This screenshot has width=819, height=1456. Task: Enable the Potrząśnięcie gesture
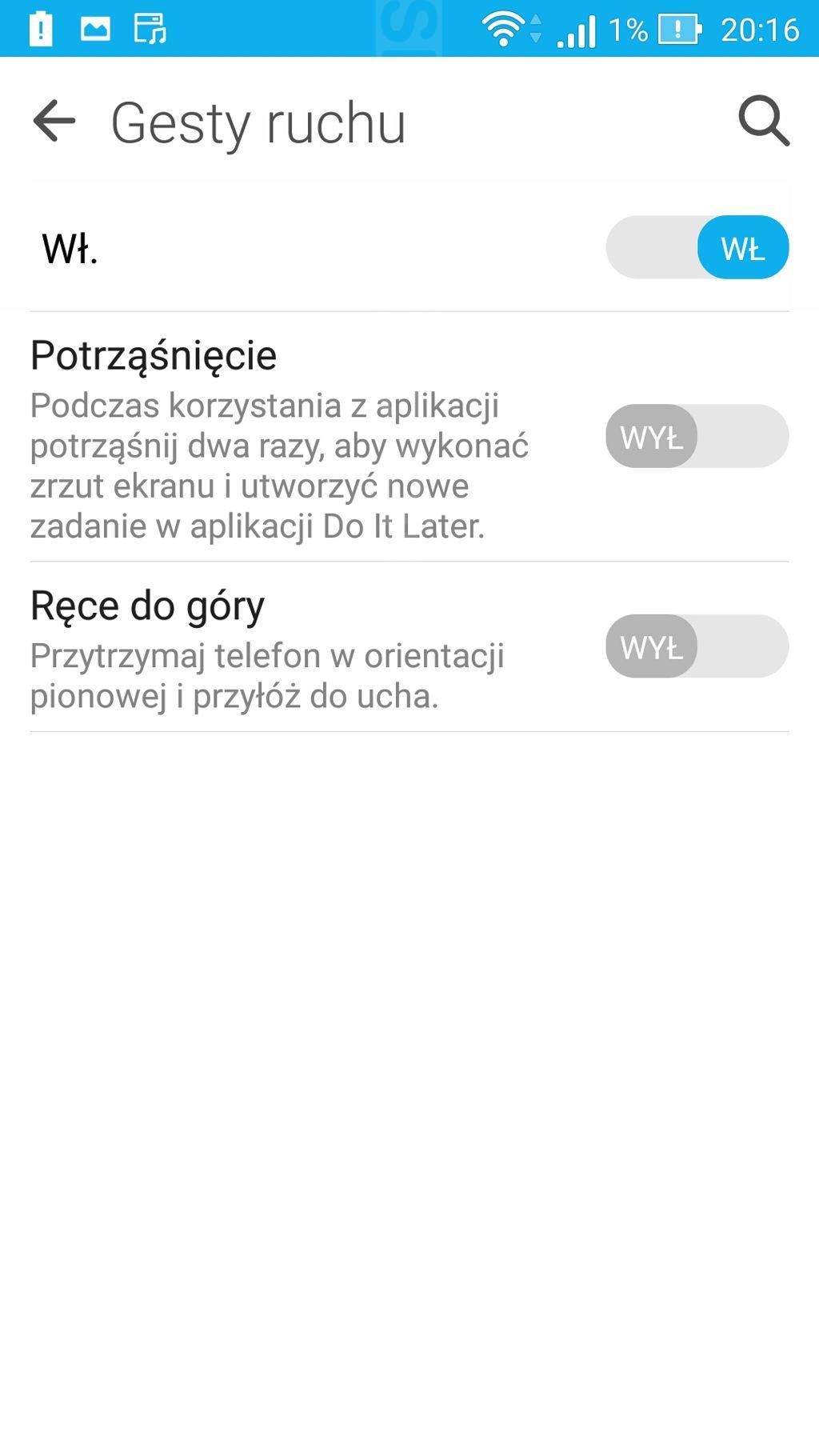pyautogui.click(x=697, y=437)
